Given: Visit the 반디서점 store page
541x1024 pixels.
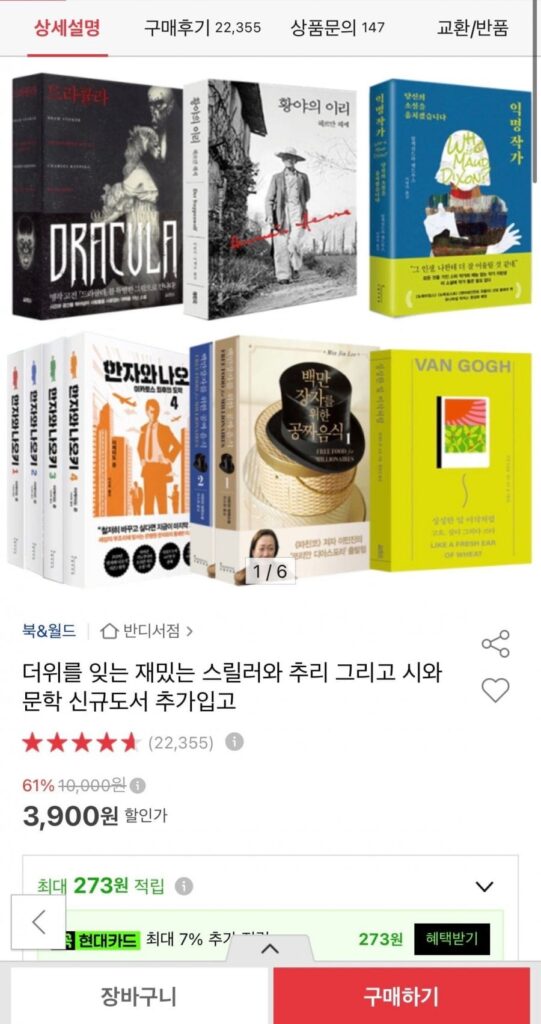Looking at the screenshot, I should point(146,631).
